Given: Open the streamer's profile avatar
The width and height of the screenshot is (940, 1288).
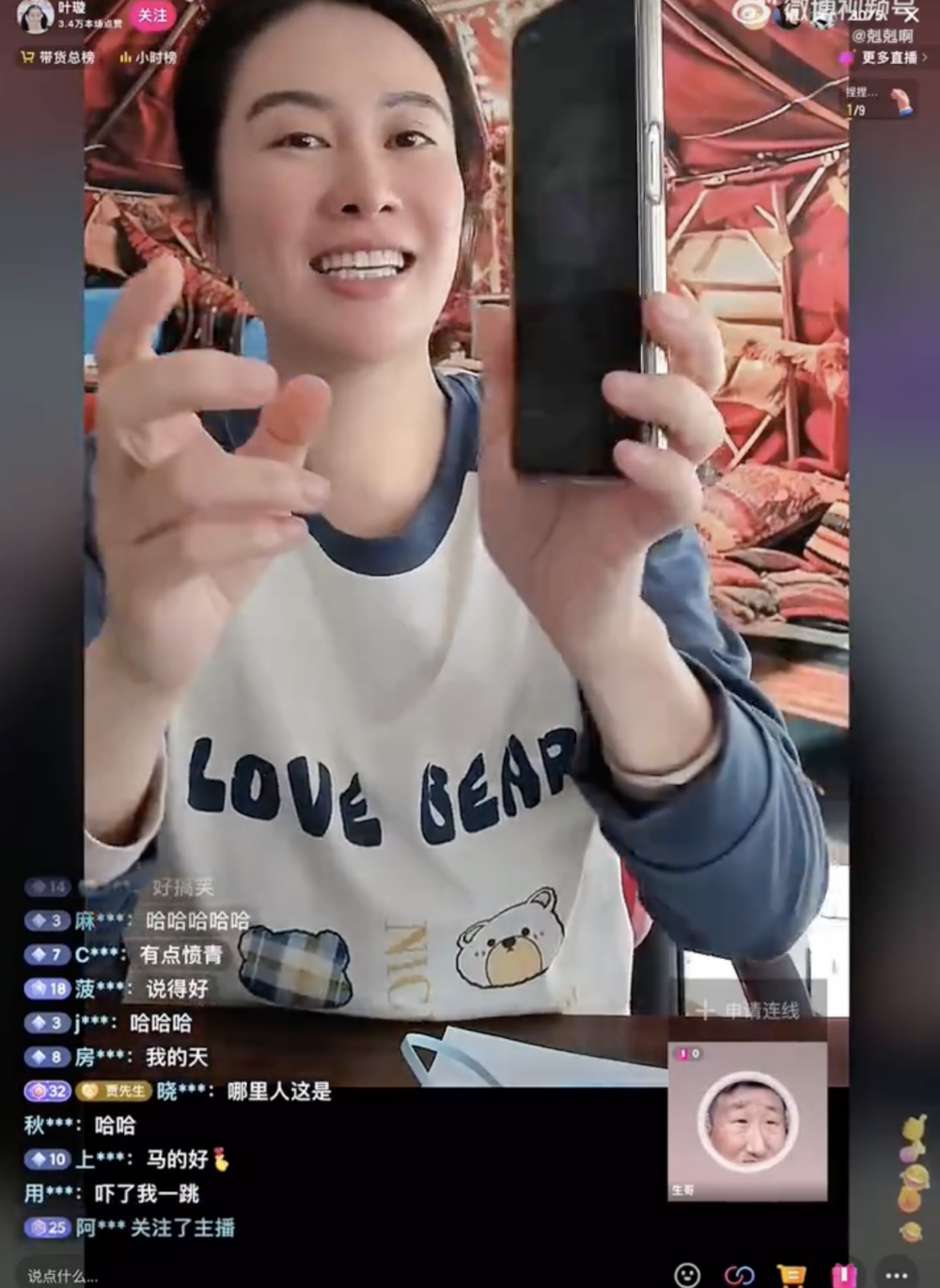Looking at the screenshot, I should pyautogui.click(x=35, y=17).
